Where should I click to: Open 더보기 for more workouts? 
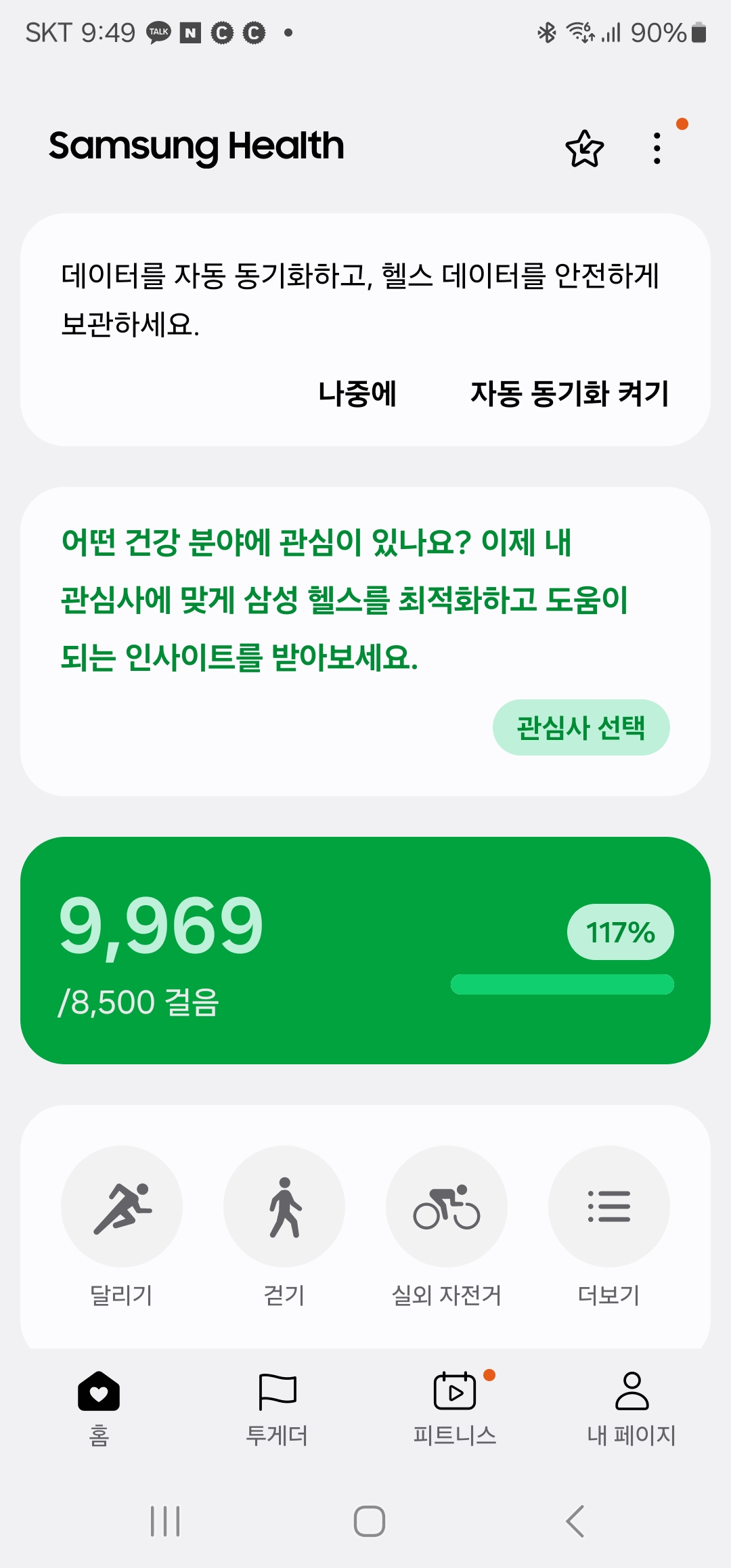point(608,1206)
